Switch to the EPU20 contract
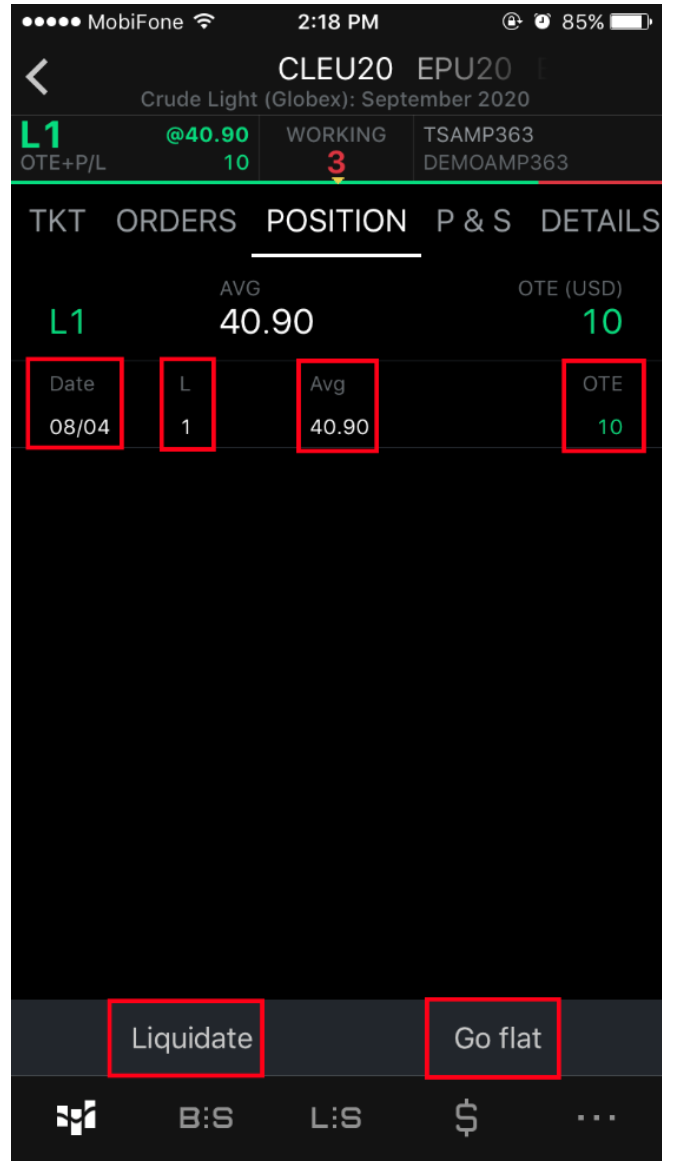The width and height of the screenshot is (676, 1176). (x=464, y=69)
